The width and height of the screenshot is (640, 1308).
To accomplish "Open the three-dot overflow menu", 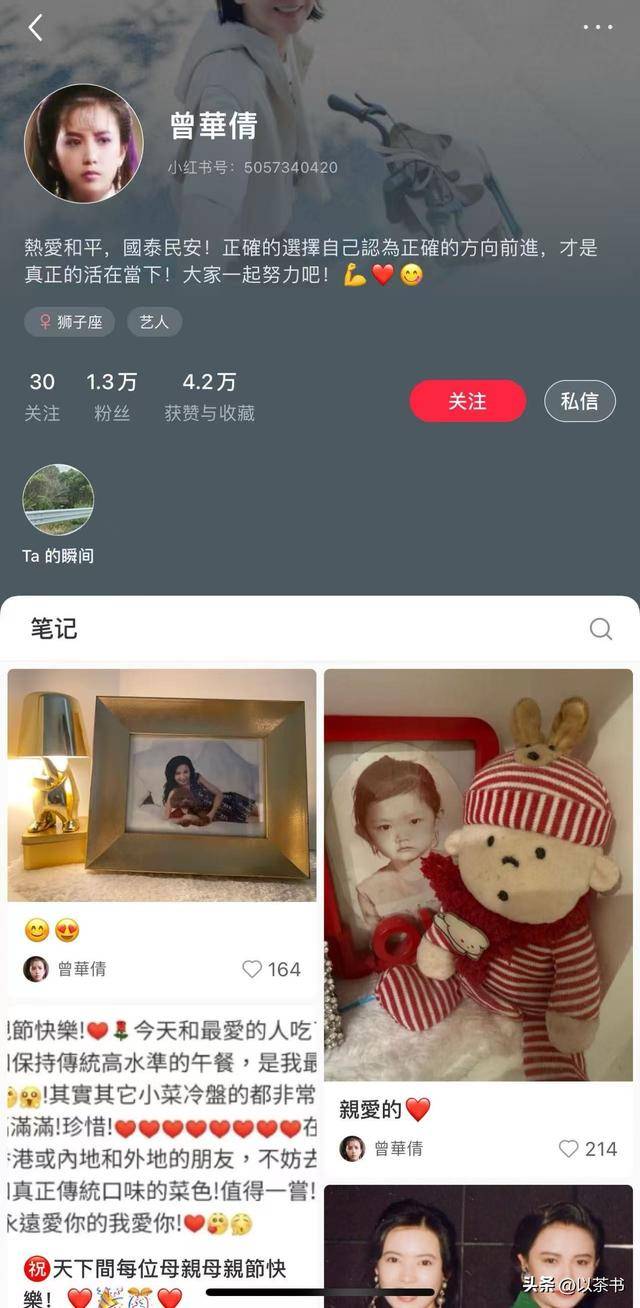I will coord(597,28).
